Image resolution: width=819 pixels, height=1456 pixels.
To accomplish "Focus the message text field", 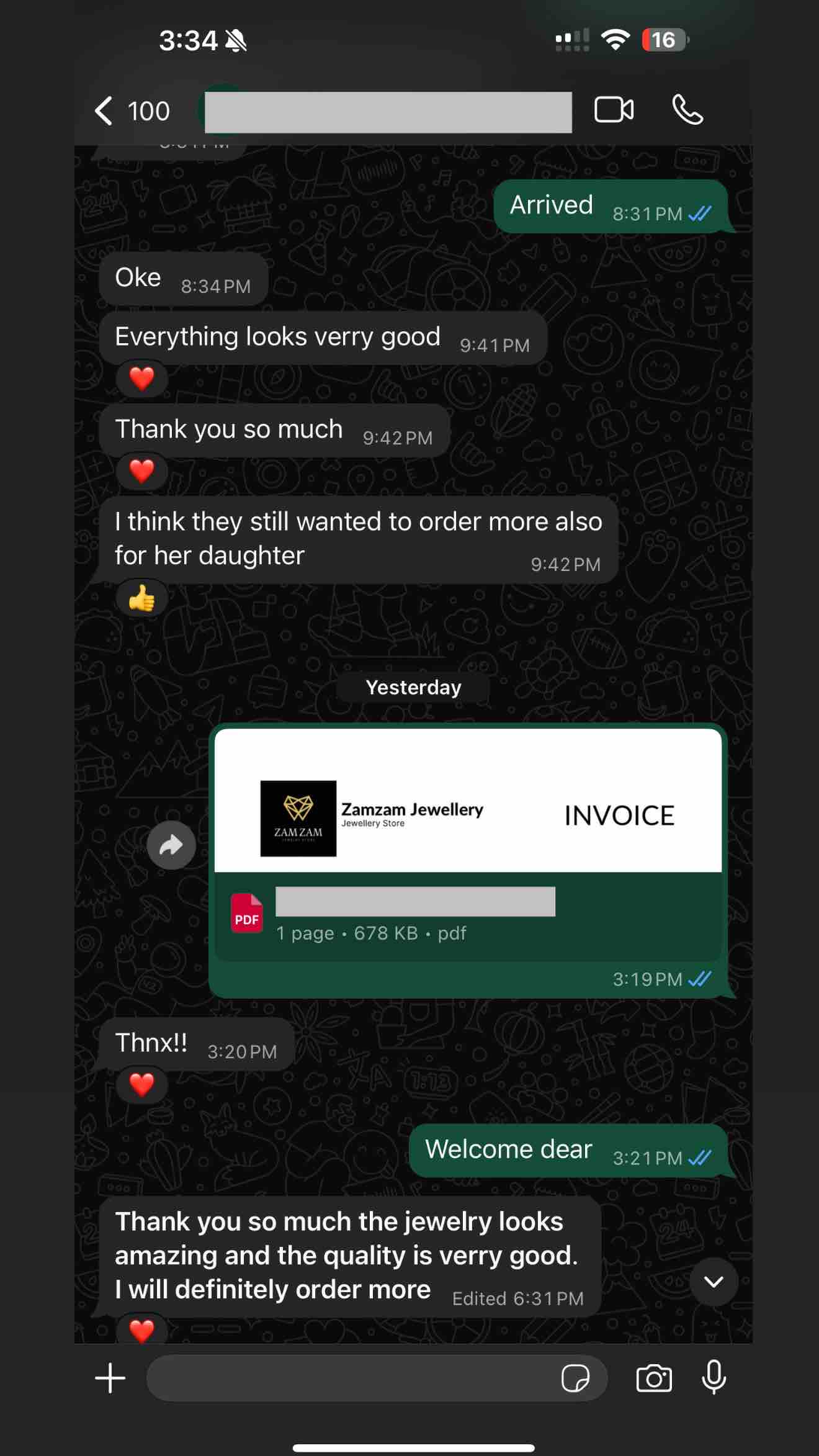I will (x=351, y=1378).
